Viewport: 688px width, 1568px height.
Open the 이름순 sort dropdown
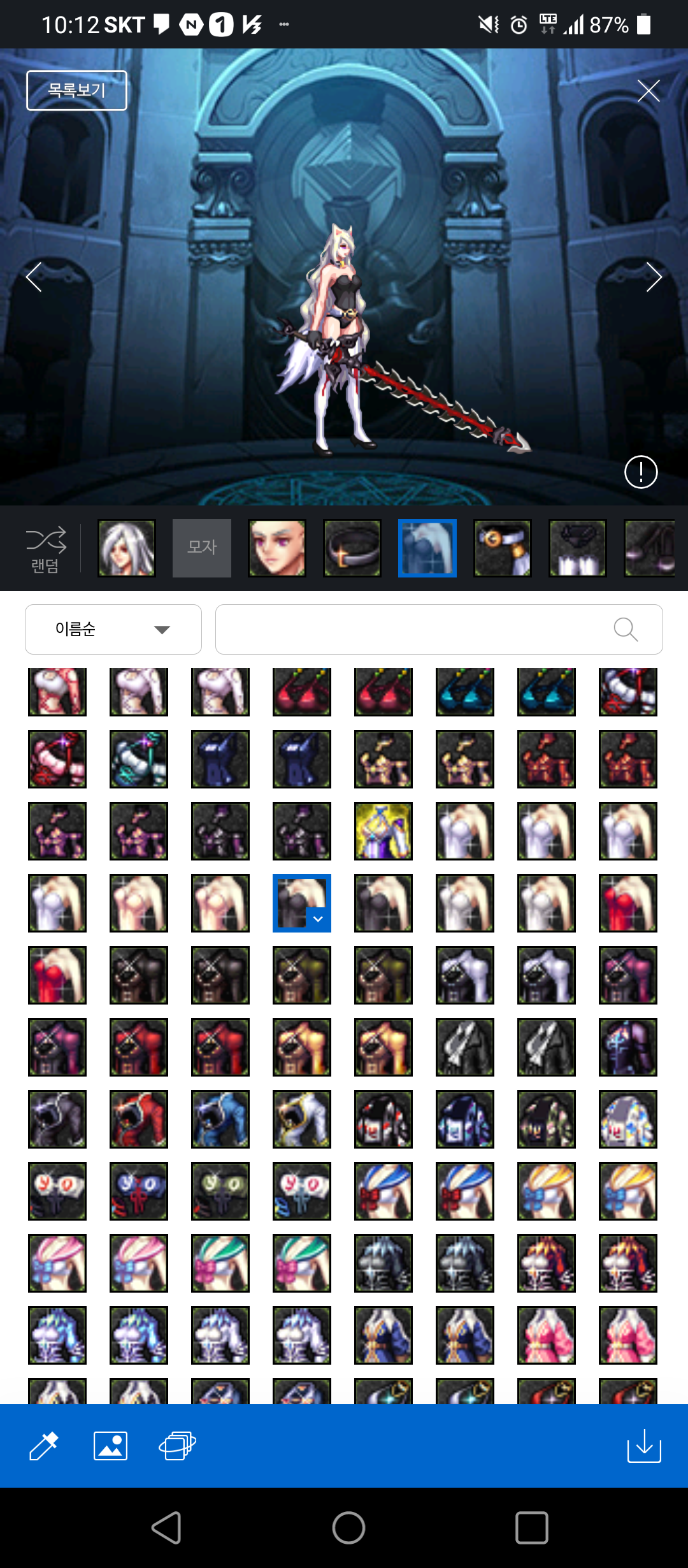pos(113,630)
